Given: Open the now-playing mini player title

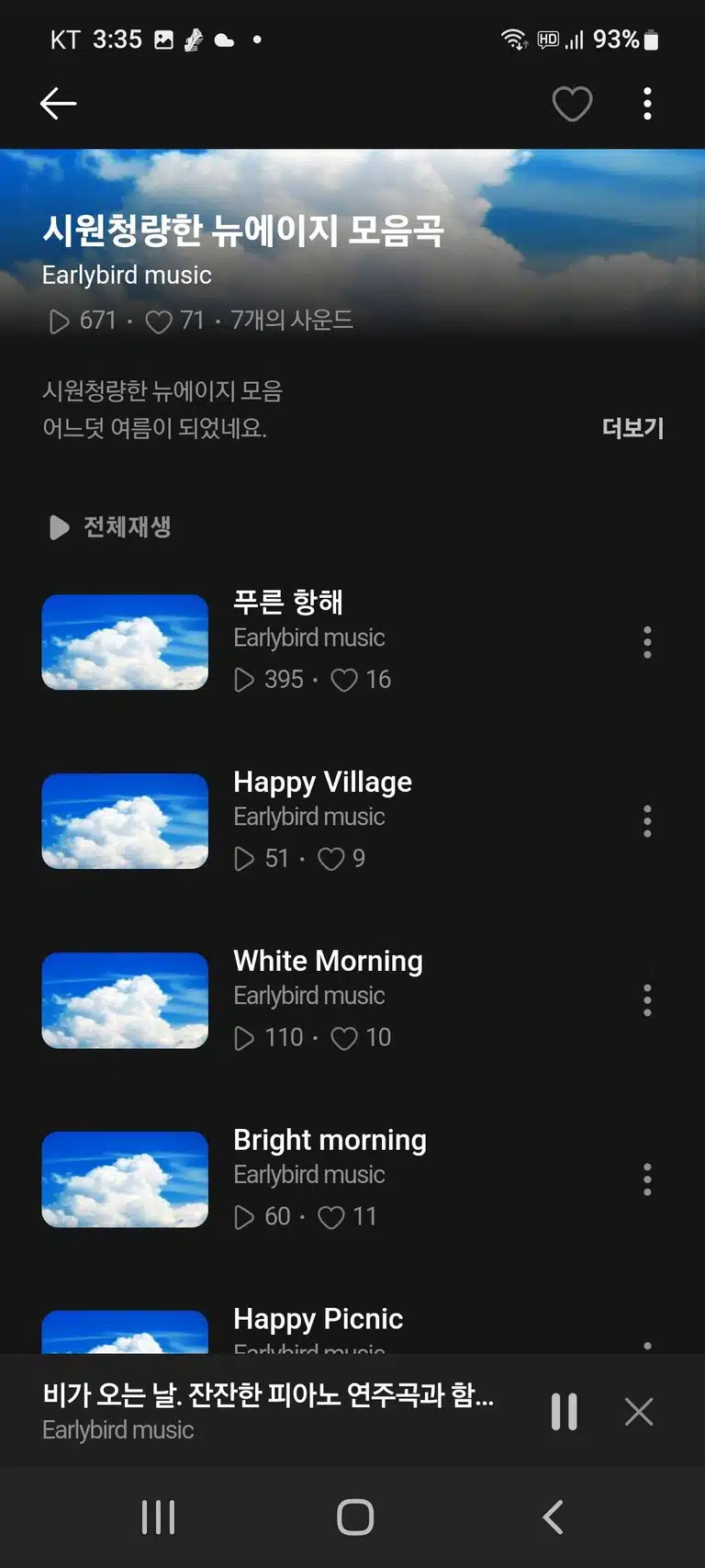Looking at the screenshot, I should coord(268,1395).
